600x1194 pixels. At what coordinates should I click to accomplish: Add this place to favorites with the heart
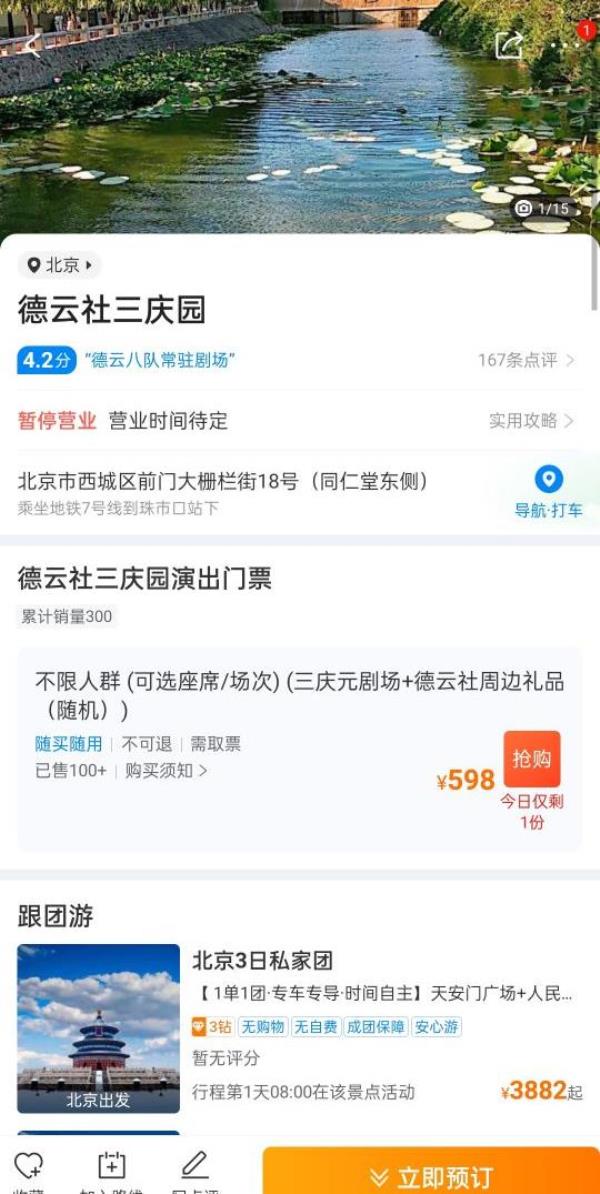coord(29,1171)
